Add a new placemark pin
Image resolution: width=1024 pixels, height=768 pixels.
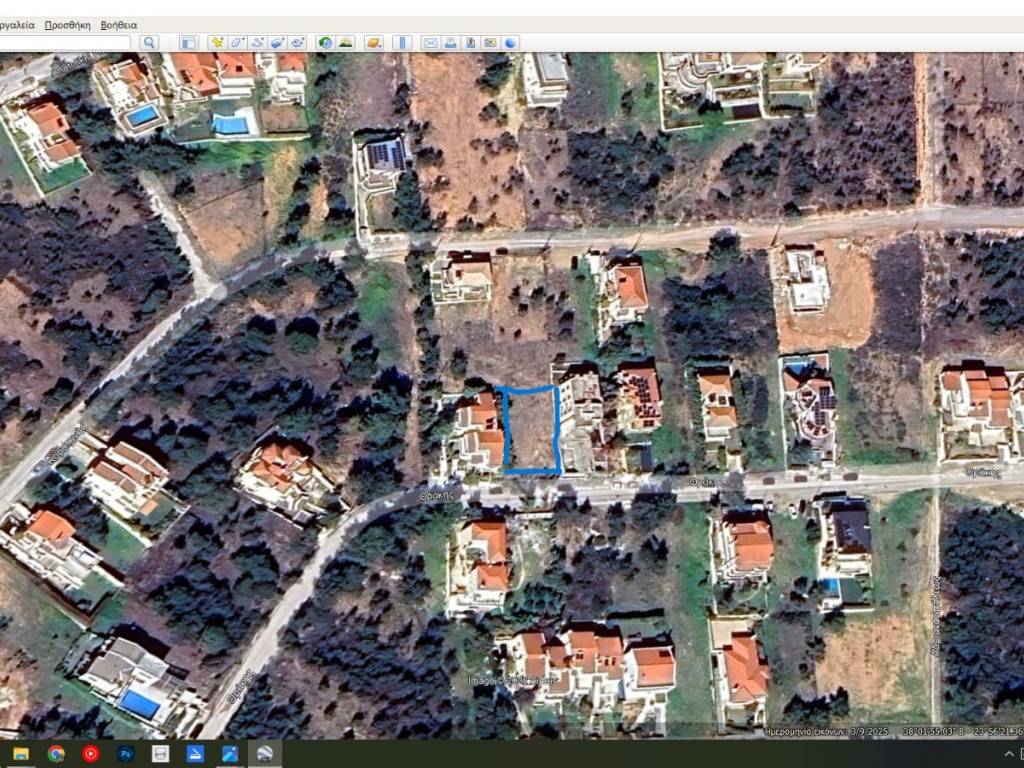(217, 42)
